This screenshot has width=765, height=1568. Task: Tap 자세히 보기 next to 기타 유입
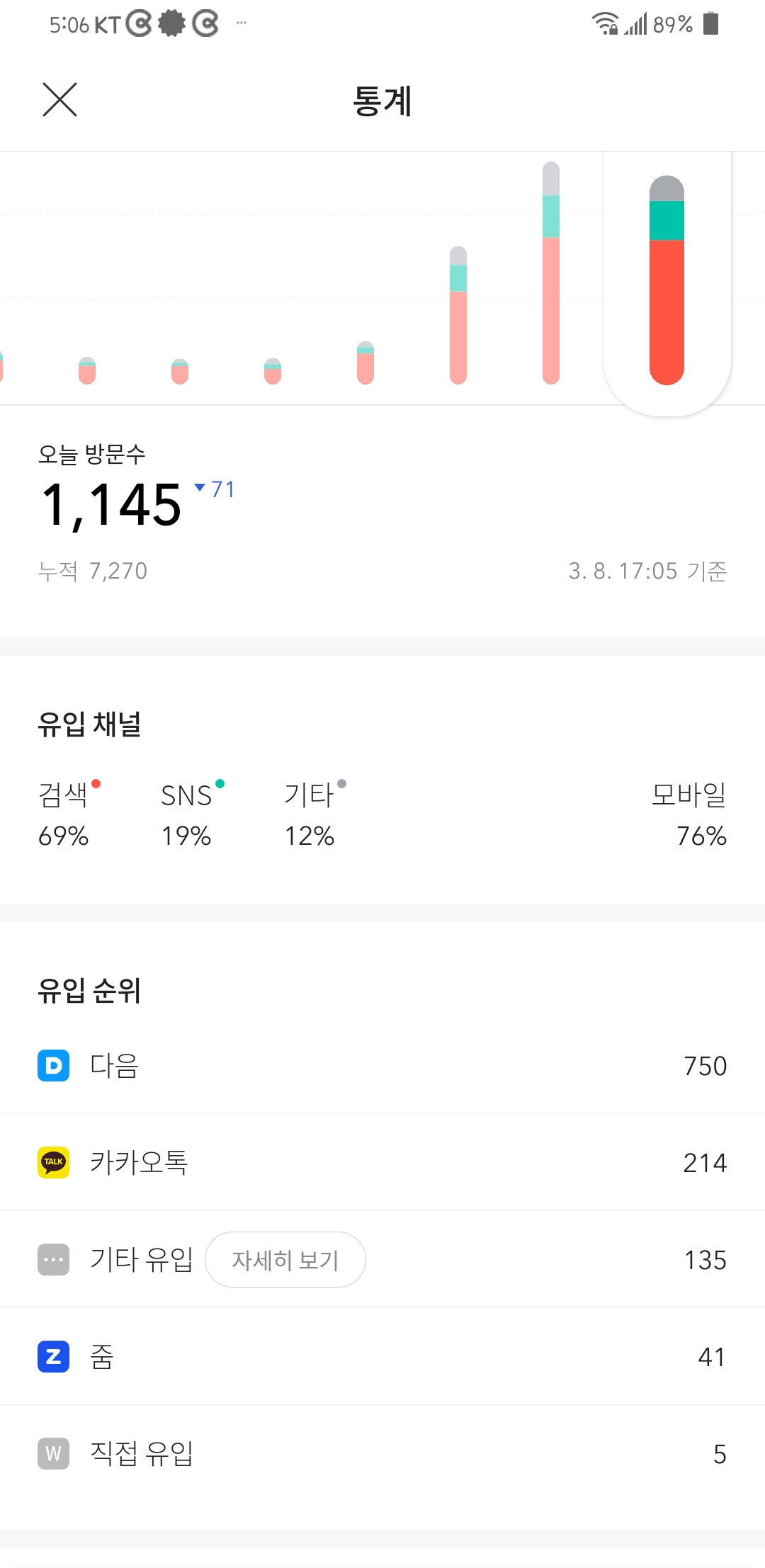click(285, 1259)
